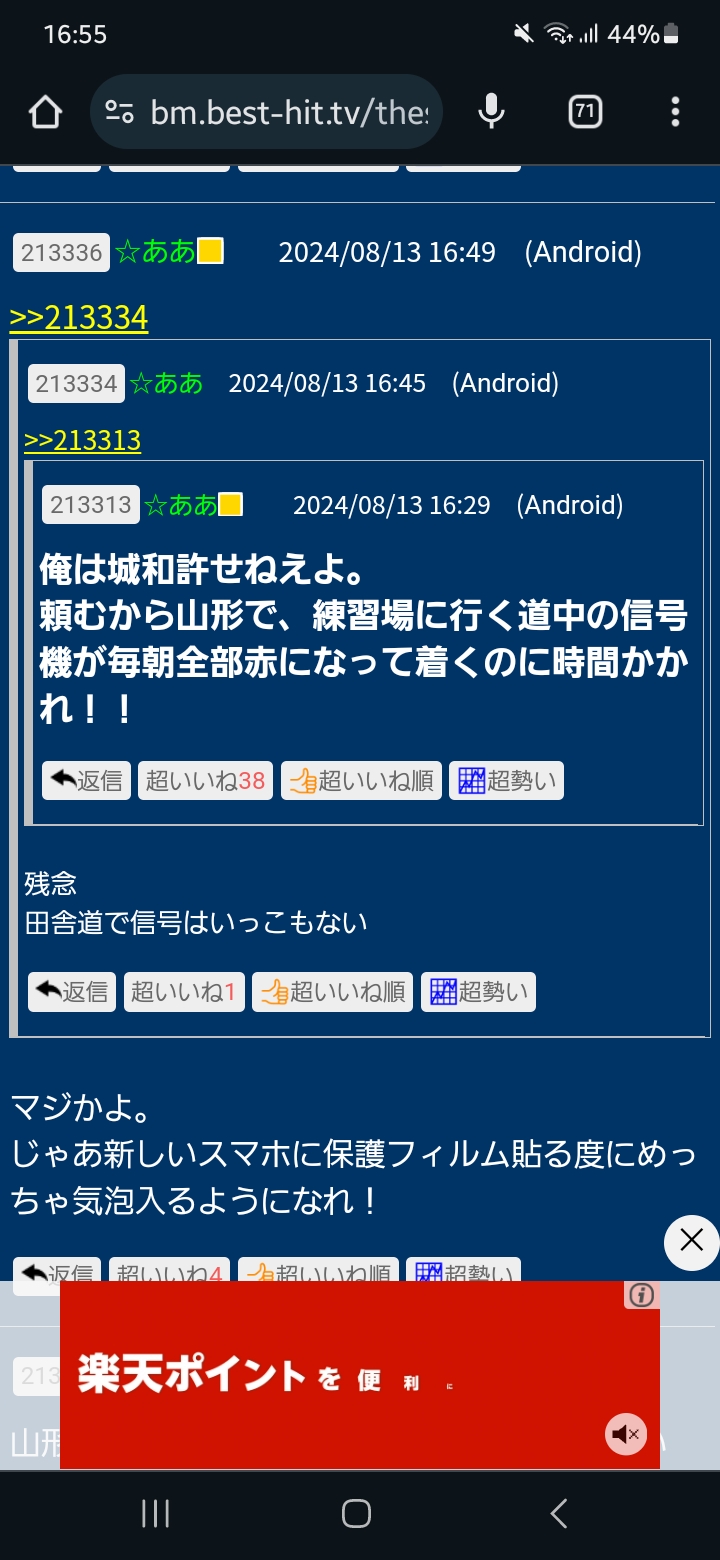Give 超いいね to the post with 38

(x=205, y=781)
